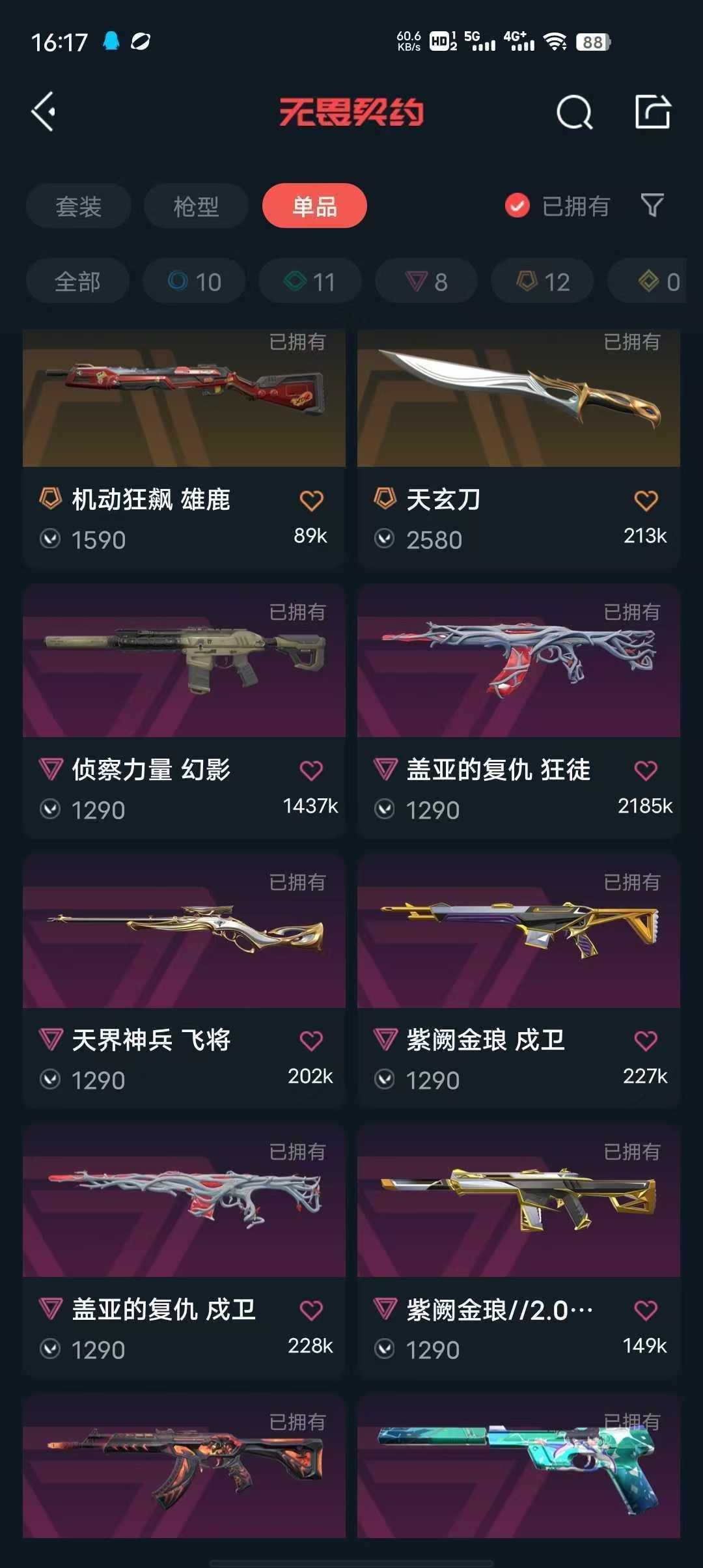Open the 天玄刀 skin card
Image resolution: width=703 pixels, height=1568 pixels.
pyautogui.click(x=519, y=449)
